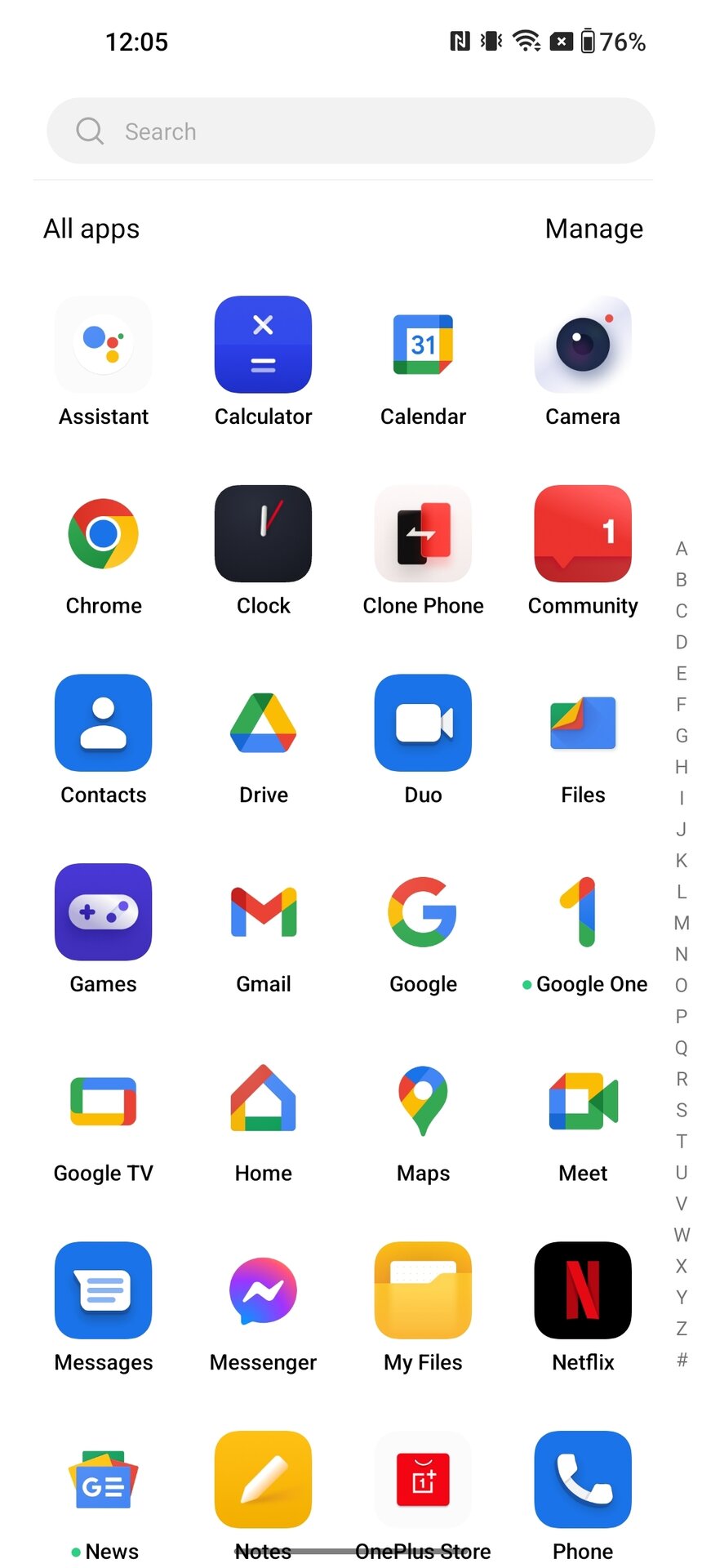Screen dimensions: 702x1568
Task: Launch Google Maps
Action: click(423, 1102)
